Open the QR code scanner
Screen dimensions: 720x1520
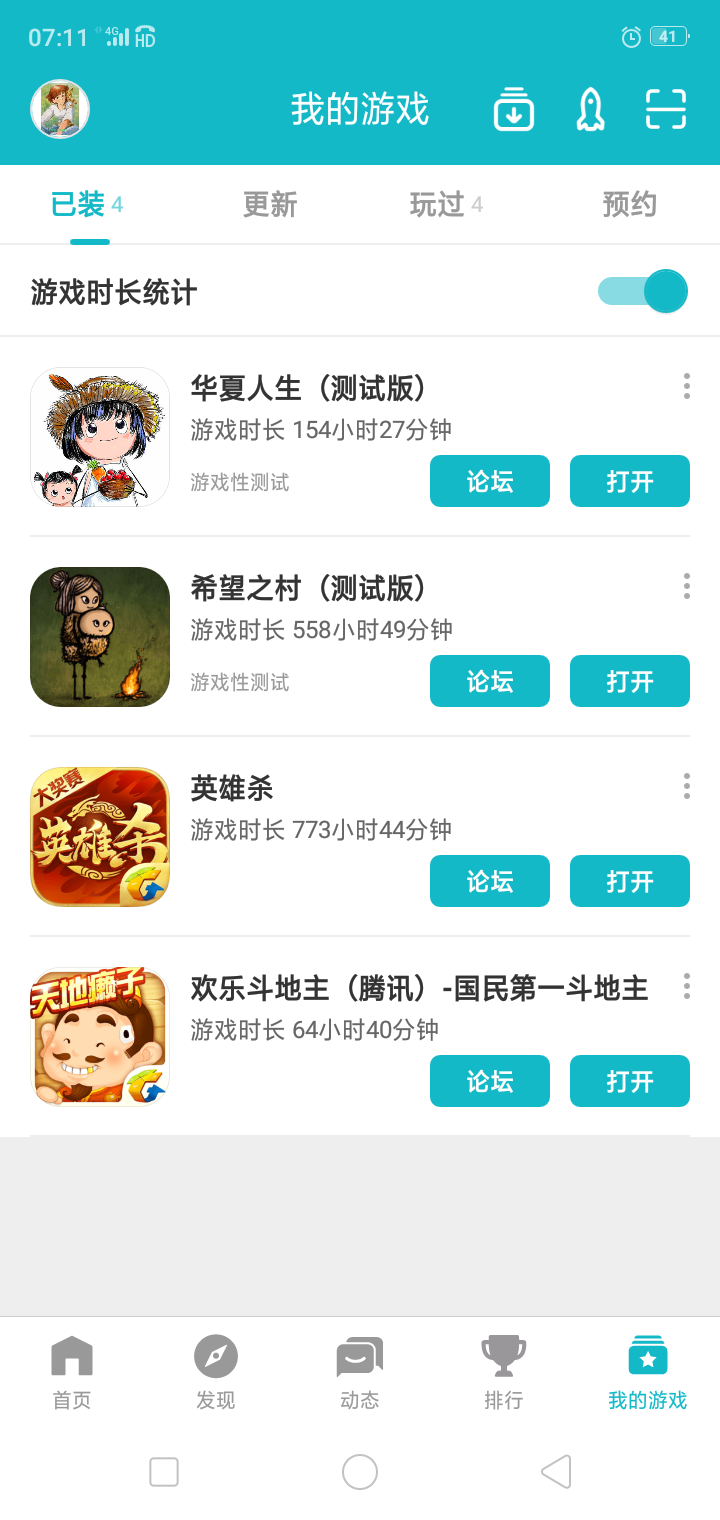click(665, 109)
